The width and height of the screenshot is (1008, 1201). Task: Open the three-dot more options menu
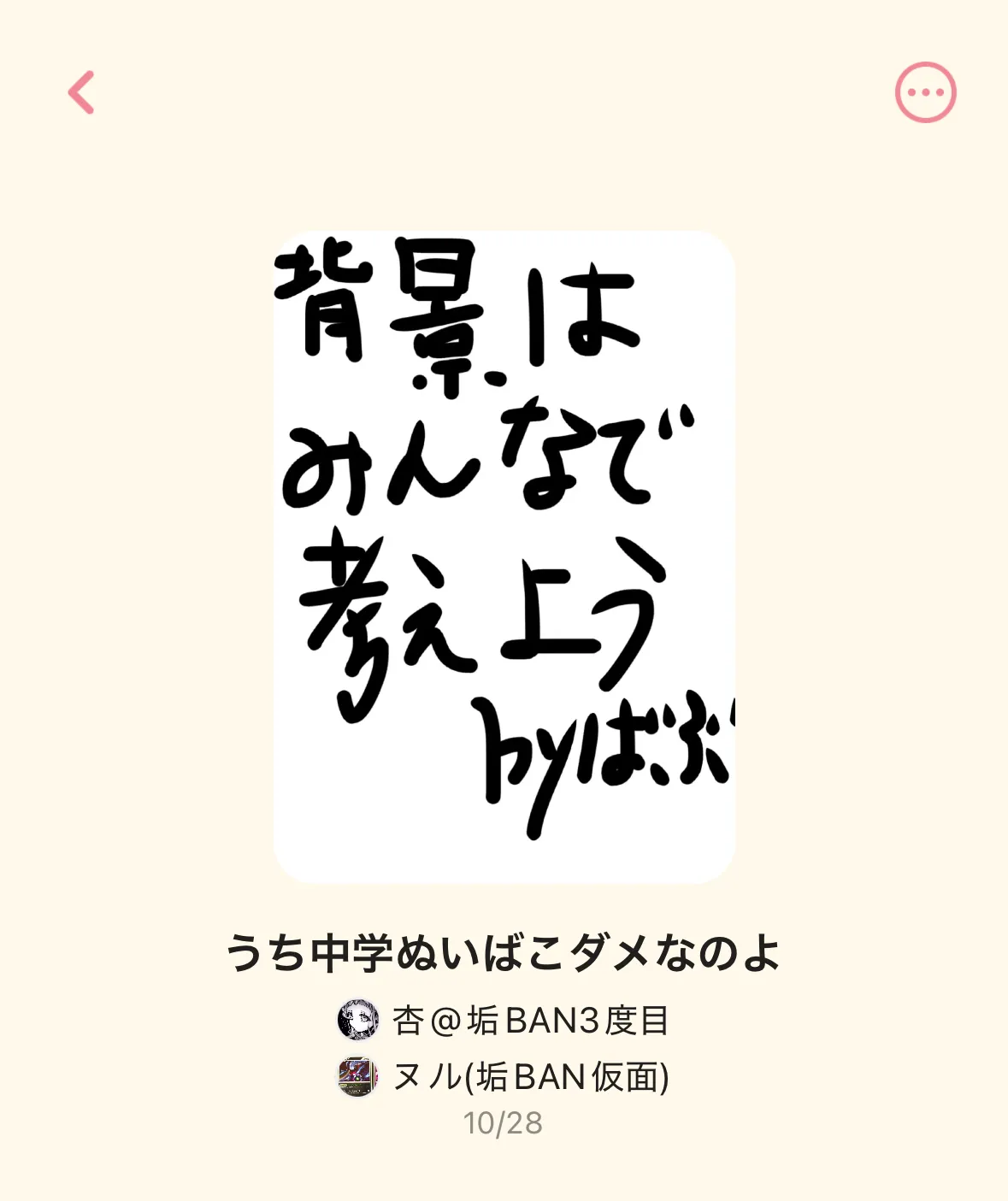(925, 92)
